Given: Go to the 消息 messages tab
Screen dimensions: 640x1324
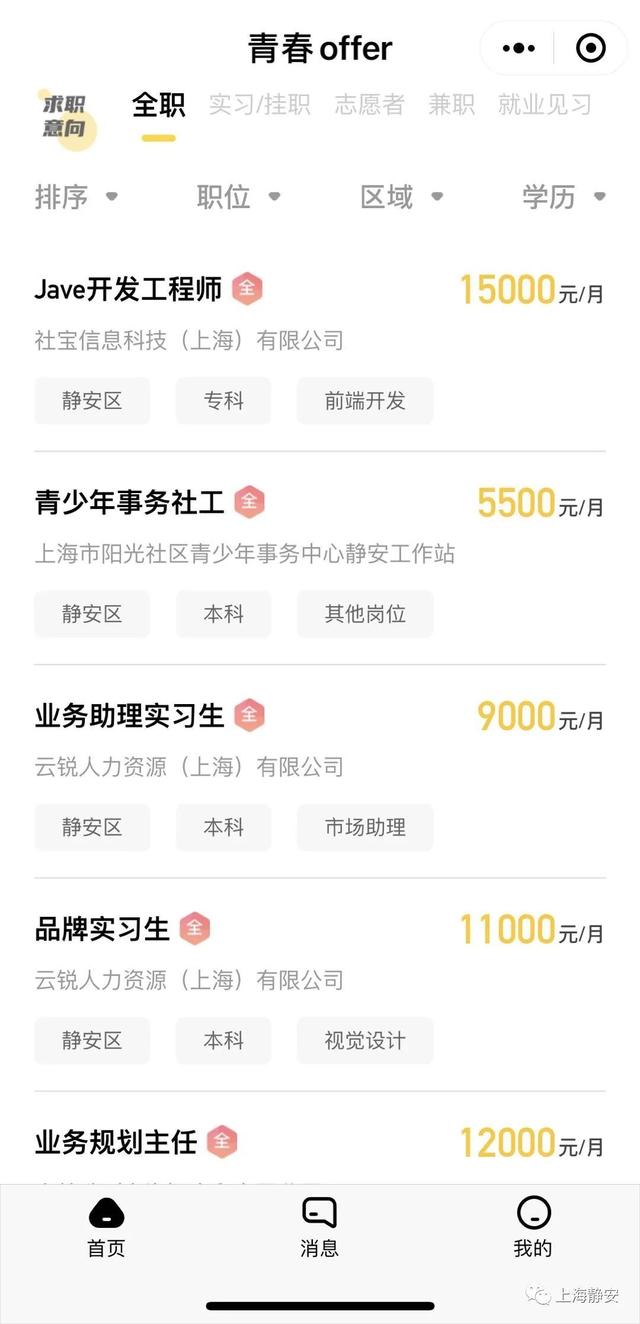Looking at the screenshot, I should point(319,1226).
